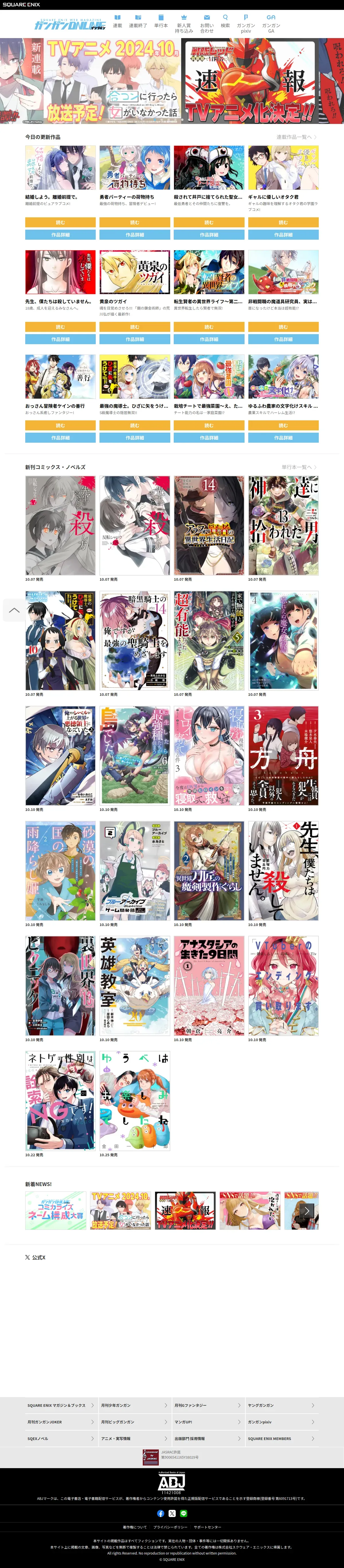
Task: Open 作品詳細 for ギャルに優しいオタク君
Action: click(x=283, y=234)
